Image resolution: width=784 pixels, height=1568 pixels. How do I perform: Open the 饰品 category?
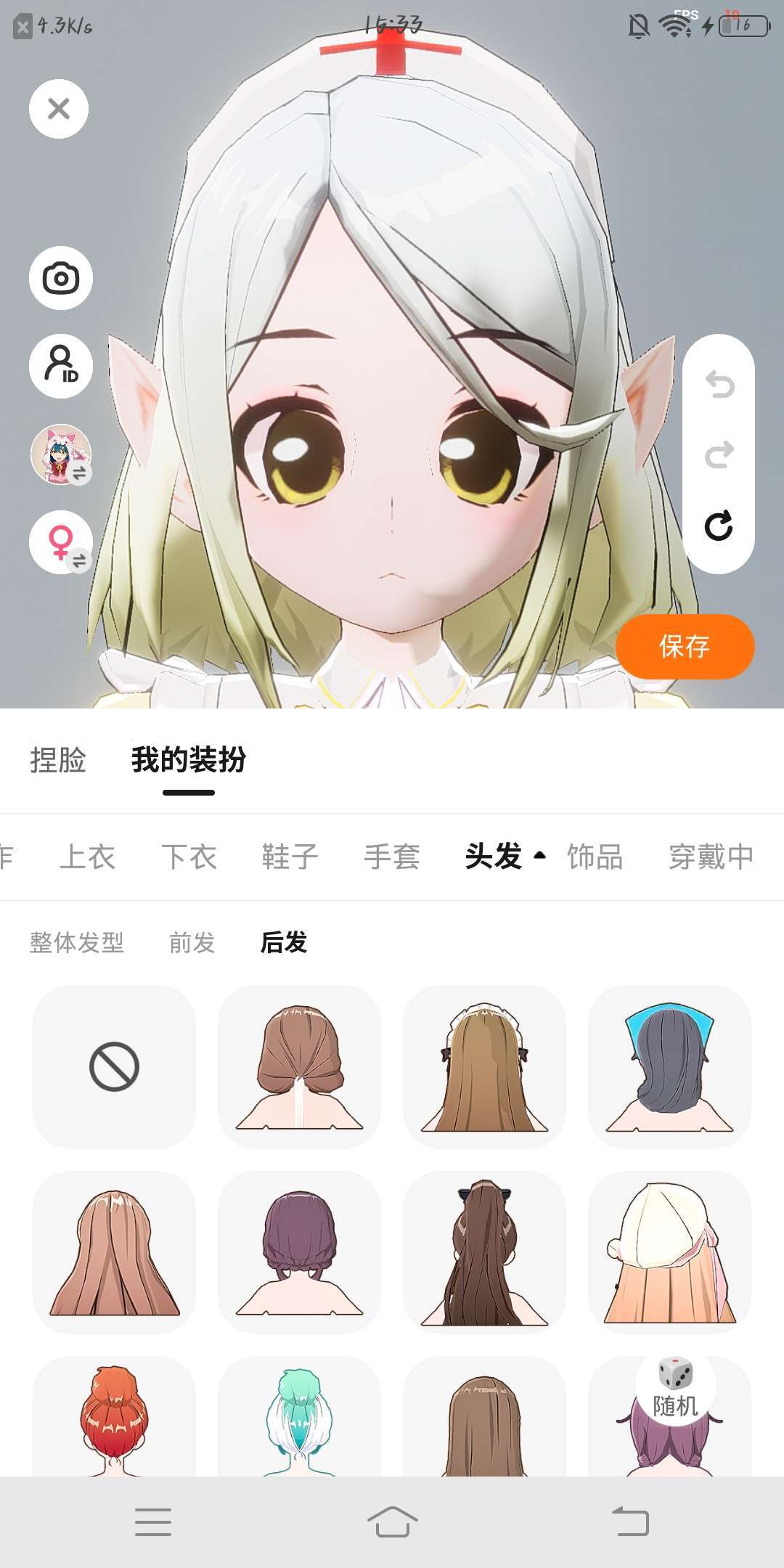coord(595,857)
